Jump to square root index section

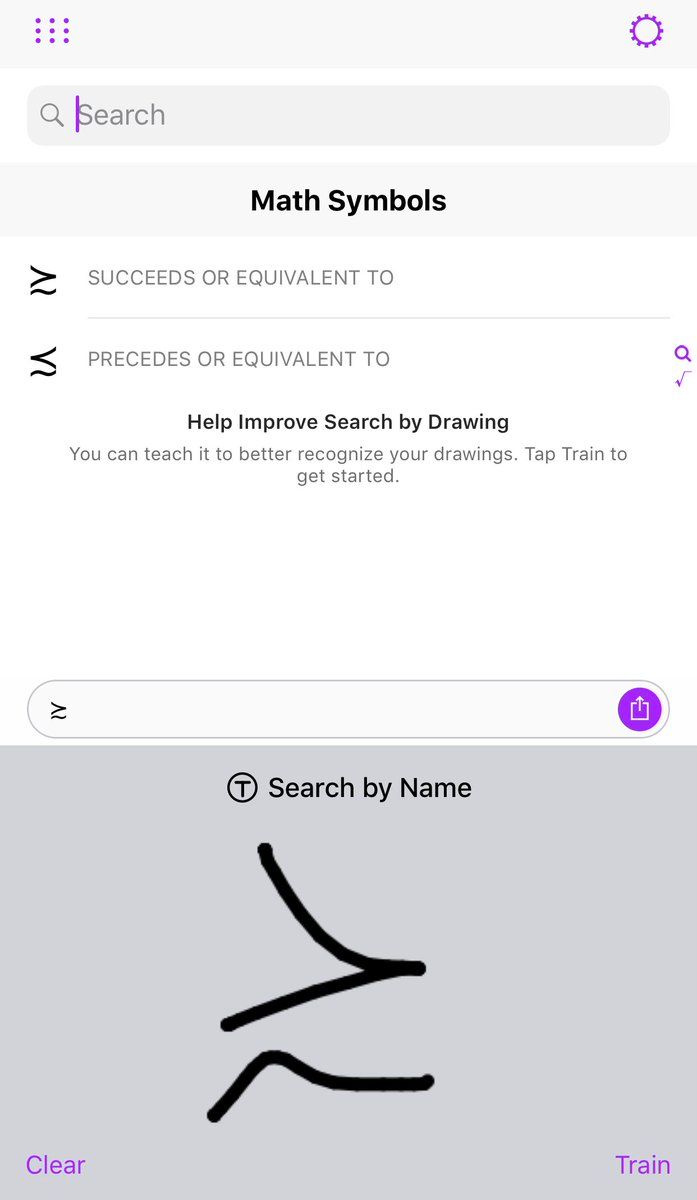coord(683,379)
